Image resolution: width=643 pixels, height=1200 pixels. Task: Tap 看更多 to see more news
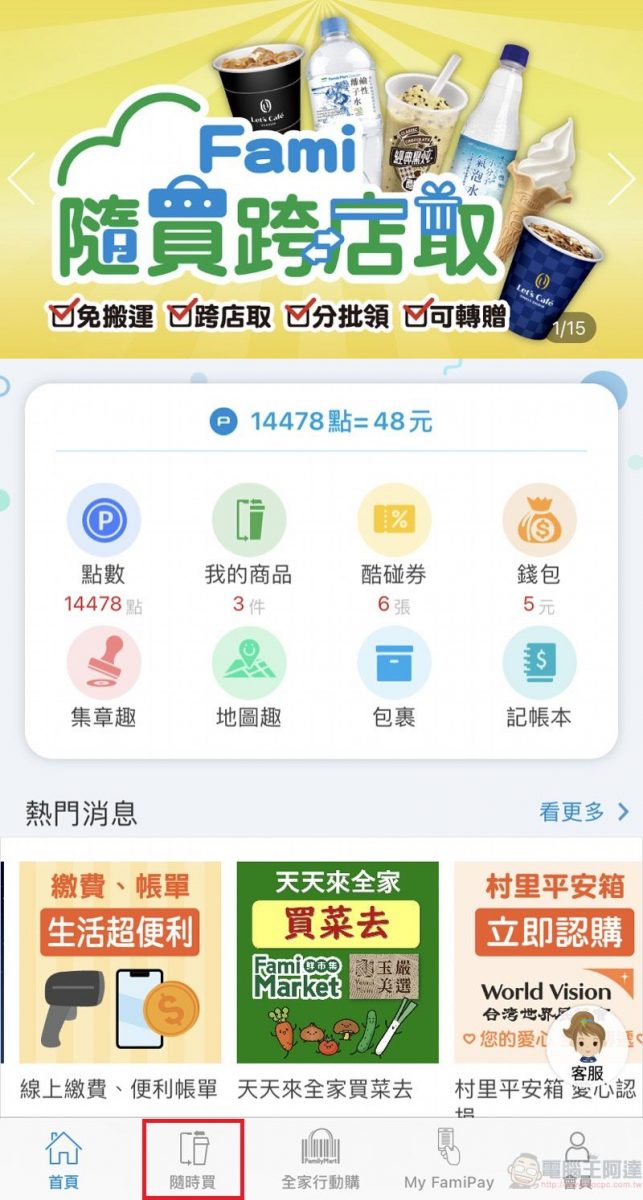coord(585,812)
